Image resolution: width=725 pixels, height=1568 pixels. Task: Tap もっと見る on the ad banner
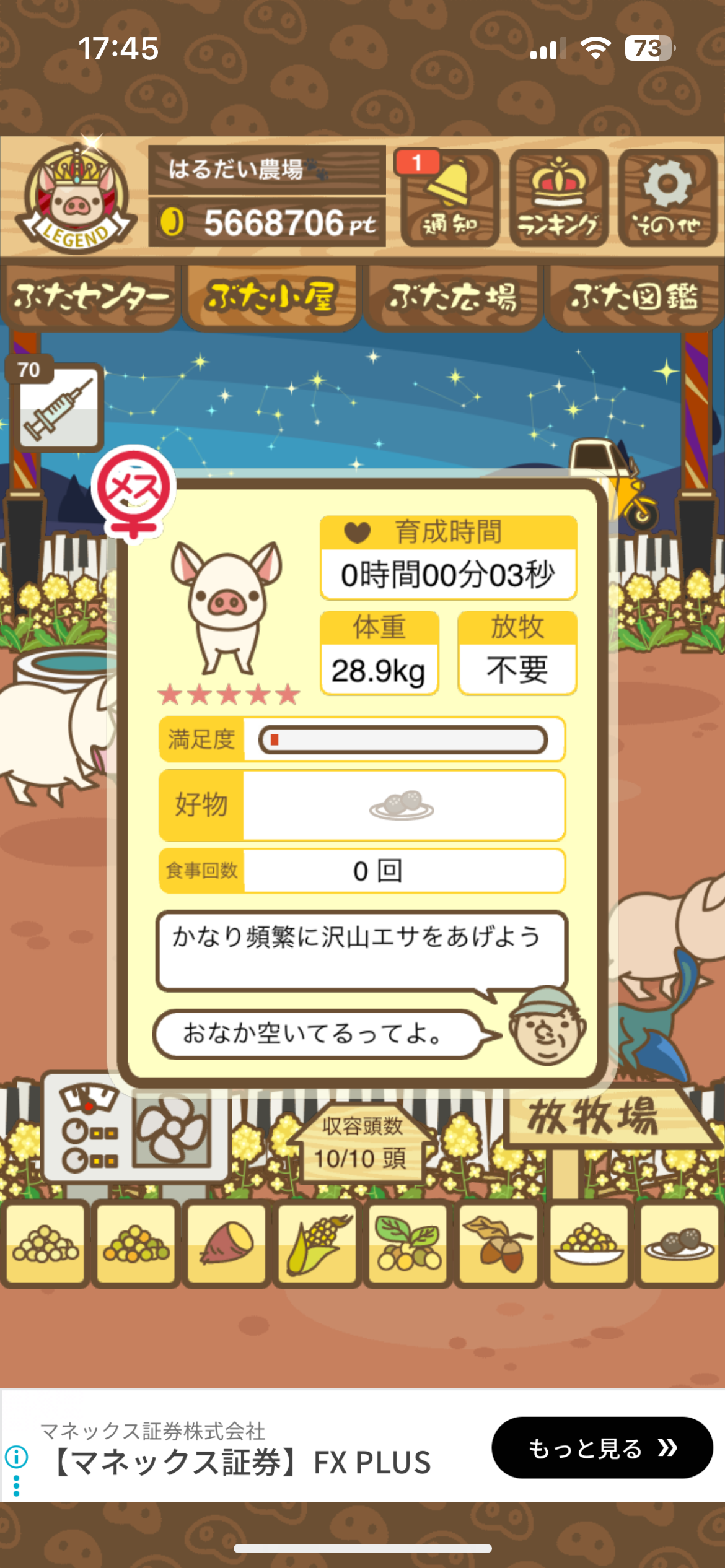point(602,1448)
